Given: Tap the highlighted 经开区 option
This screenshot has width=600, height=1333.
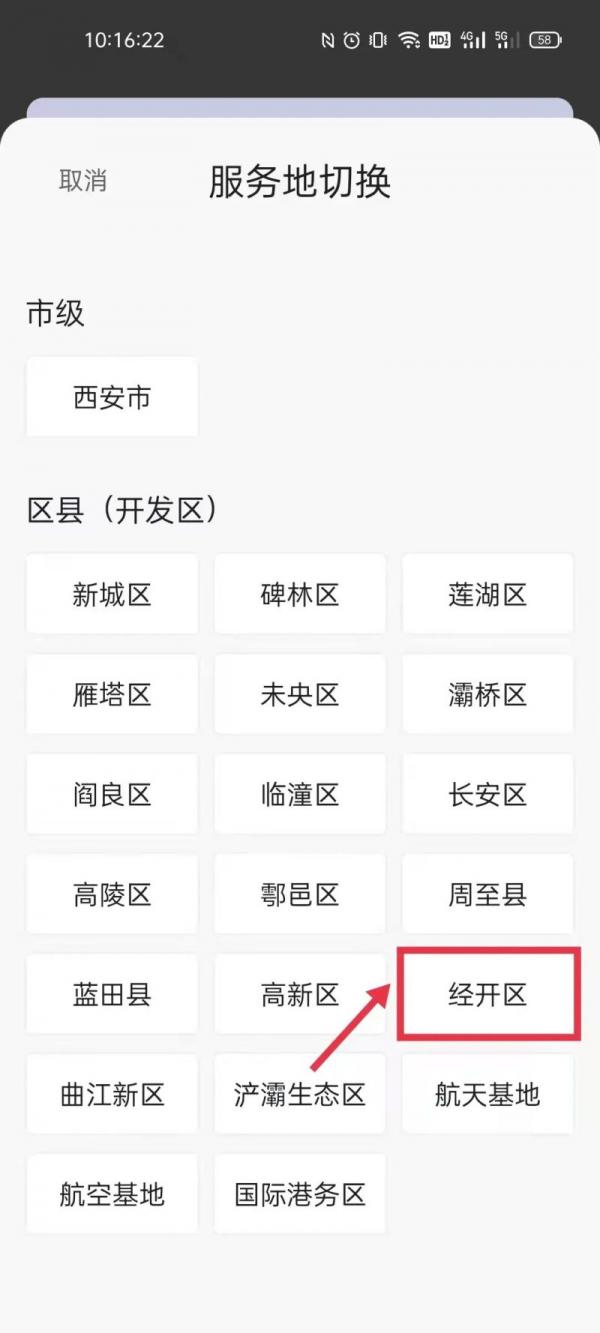Looking at the screenshot, I should (488, 994).
